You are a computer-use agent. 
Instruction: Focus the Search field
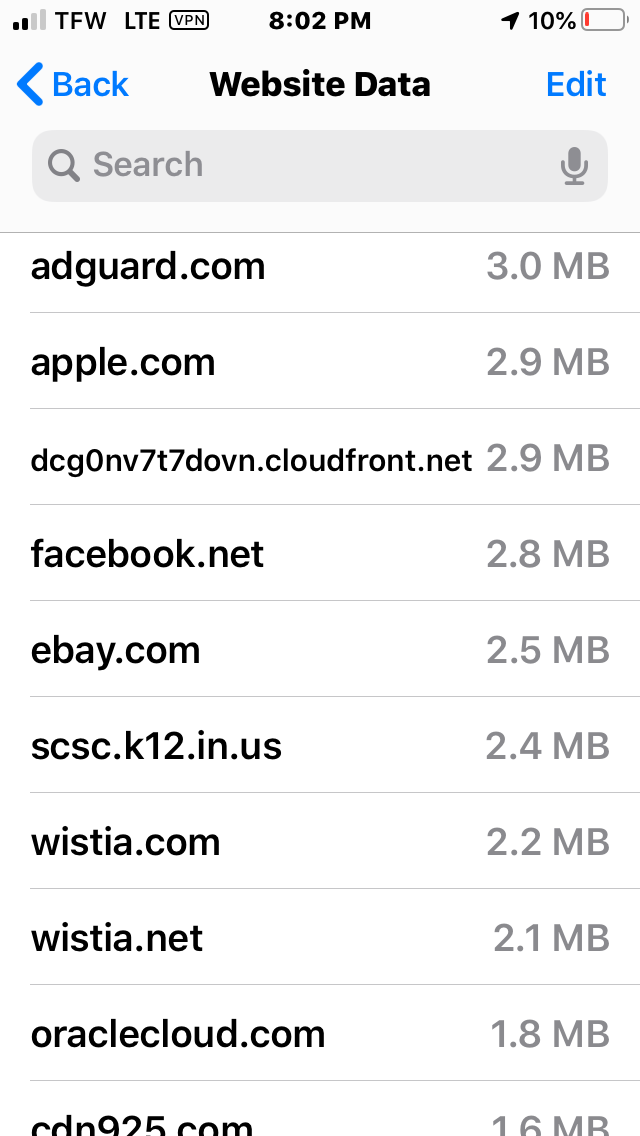300,165
